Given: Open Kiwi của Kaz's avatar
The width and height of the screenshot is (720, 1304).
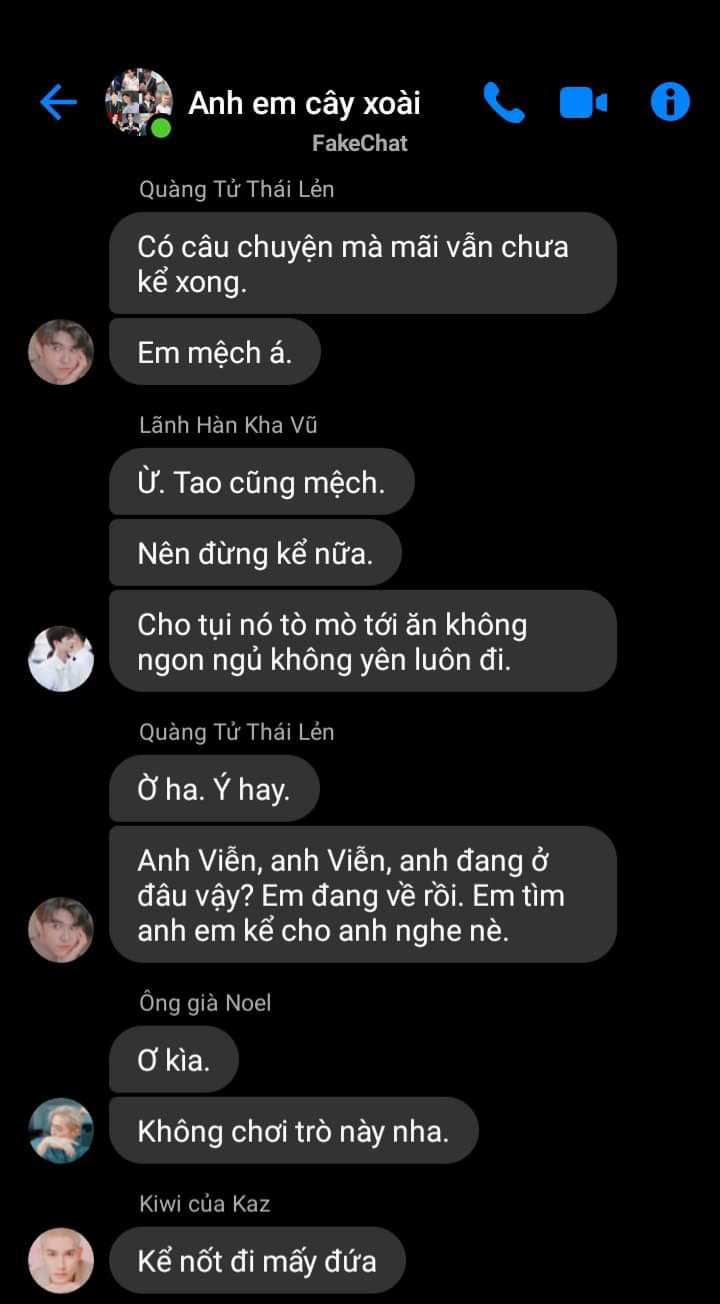Looking at the screenshot, I should point(60,1260).
